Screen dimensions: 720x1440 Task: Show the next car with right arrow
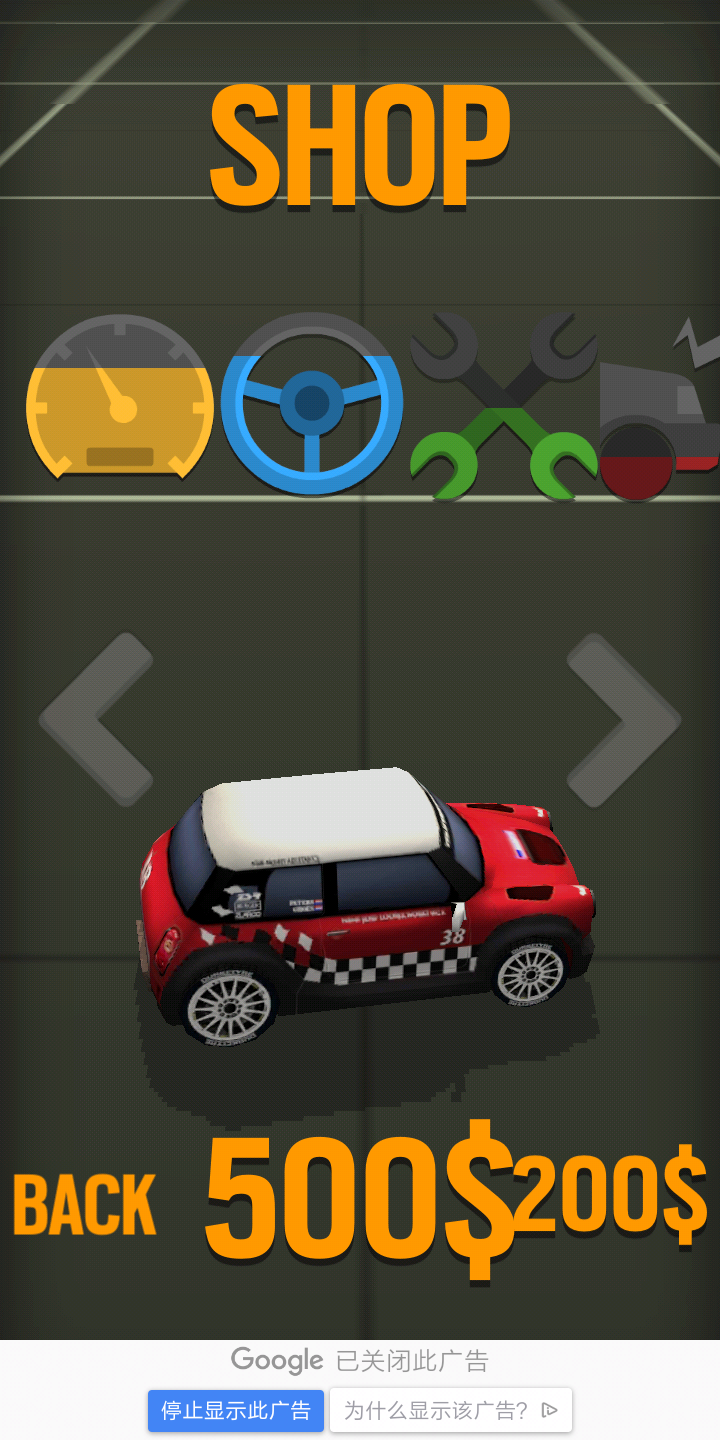tap(623, 720)
